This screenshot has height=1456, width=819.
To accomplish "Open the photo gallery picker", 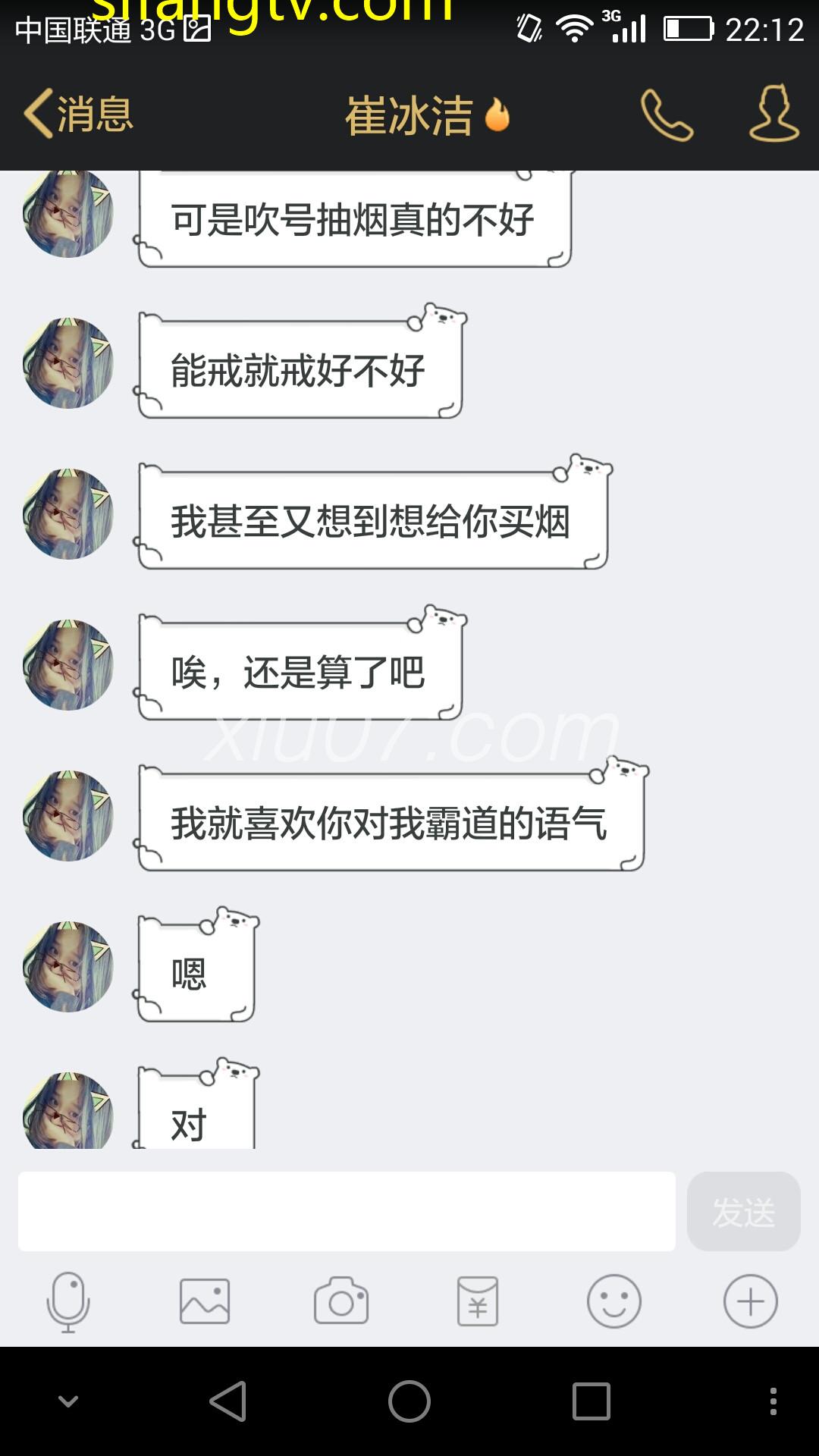I will coord(205,1301).
